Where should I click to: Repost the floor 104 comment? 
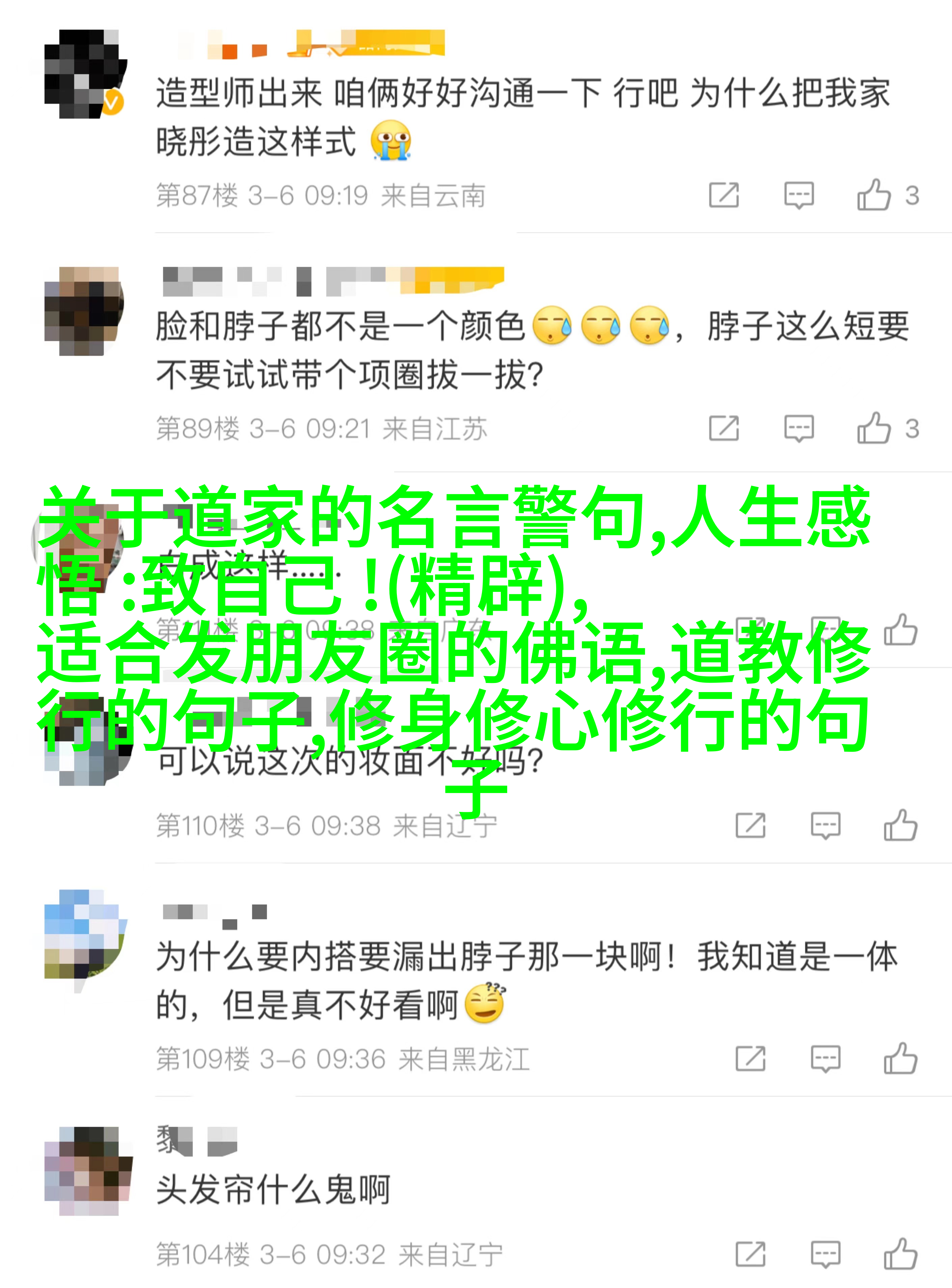pyautogui.click(x=750, y=1255)
